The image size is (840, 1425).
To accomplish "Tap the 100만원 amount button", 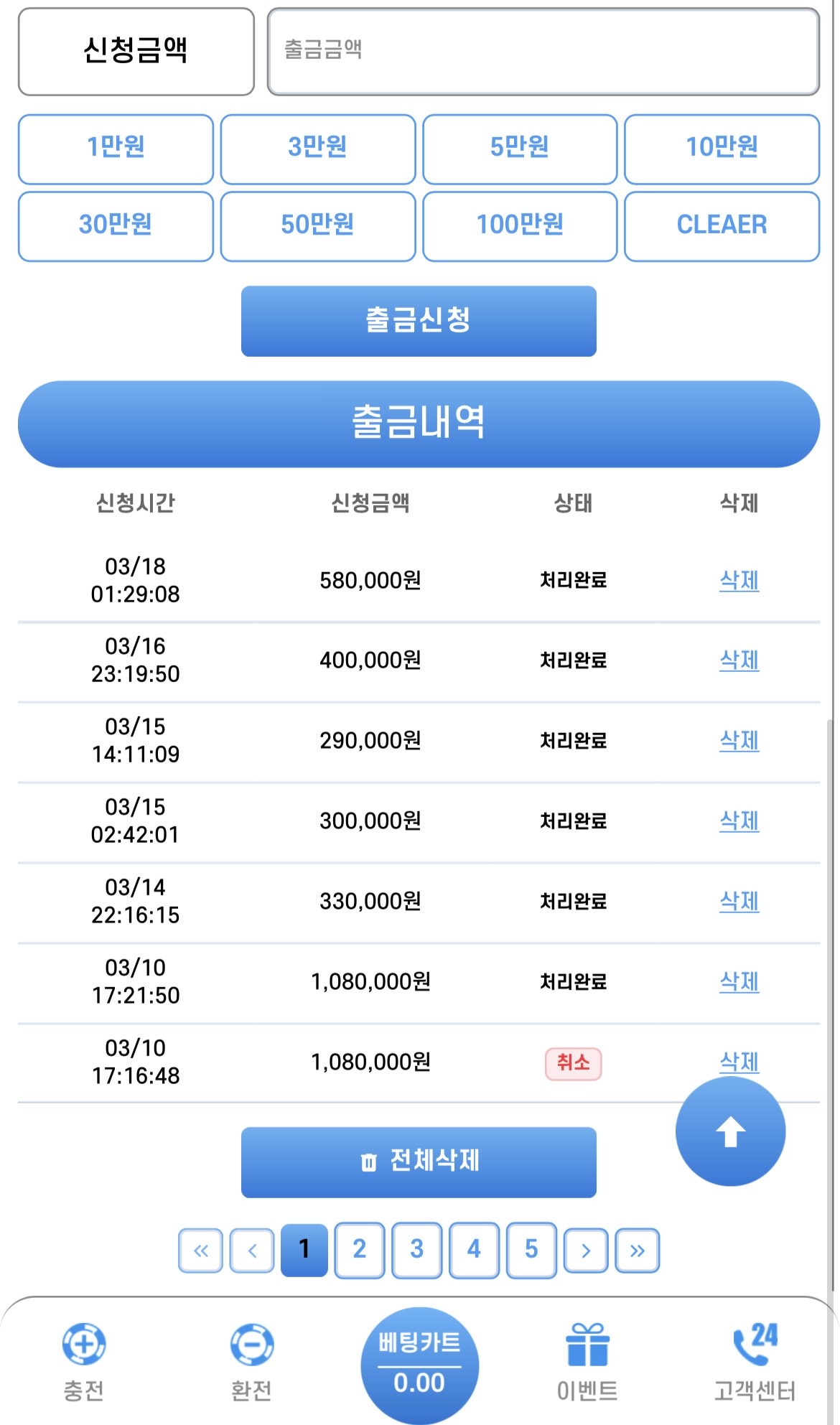I will click(520, 225).
